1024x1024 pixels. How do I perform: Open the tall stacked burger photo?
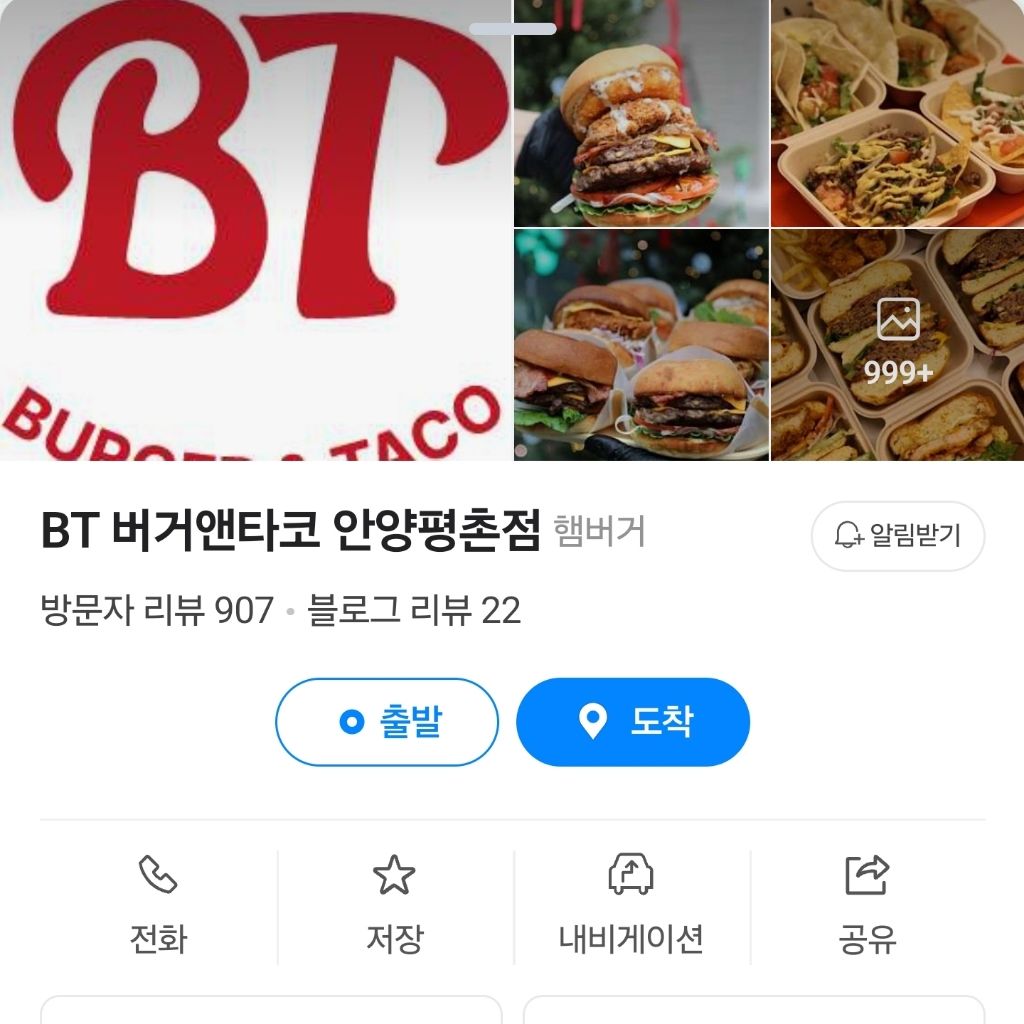click(x=641, y=113)
